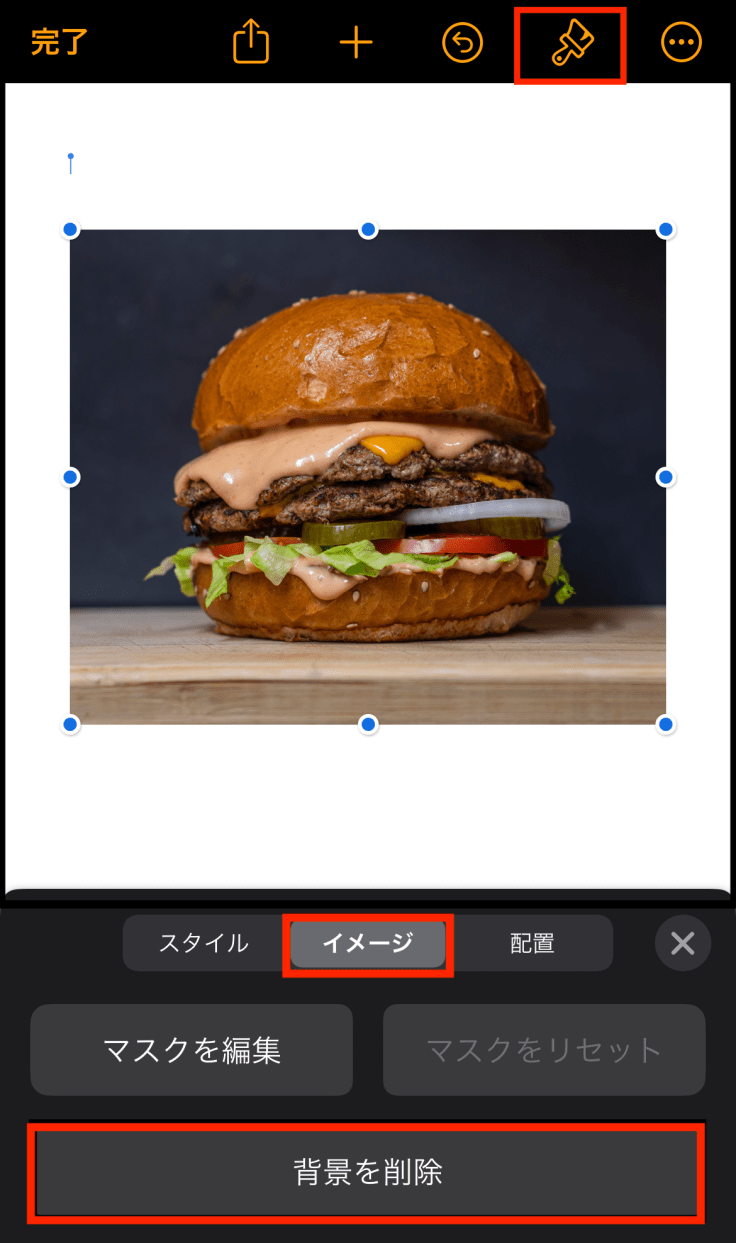Tap the plus icon to insert an object
Screen dimensions: 736x1243
coord(355,42)
